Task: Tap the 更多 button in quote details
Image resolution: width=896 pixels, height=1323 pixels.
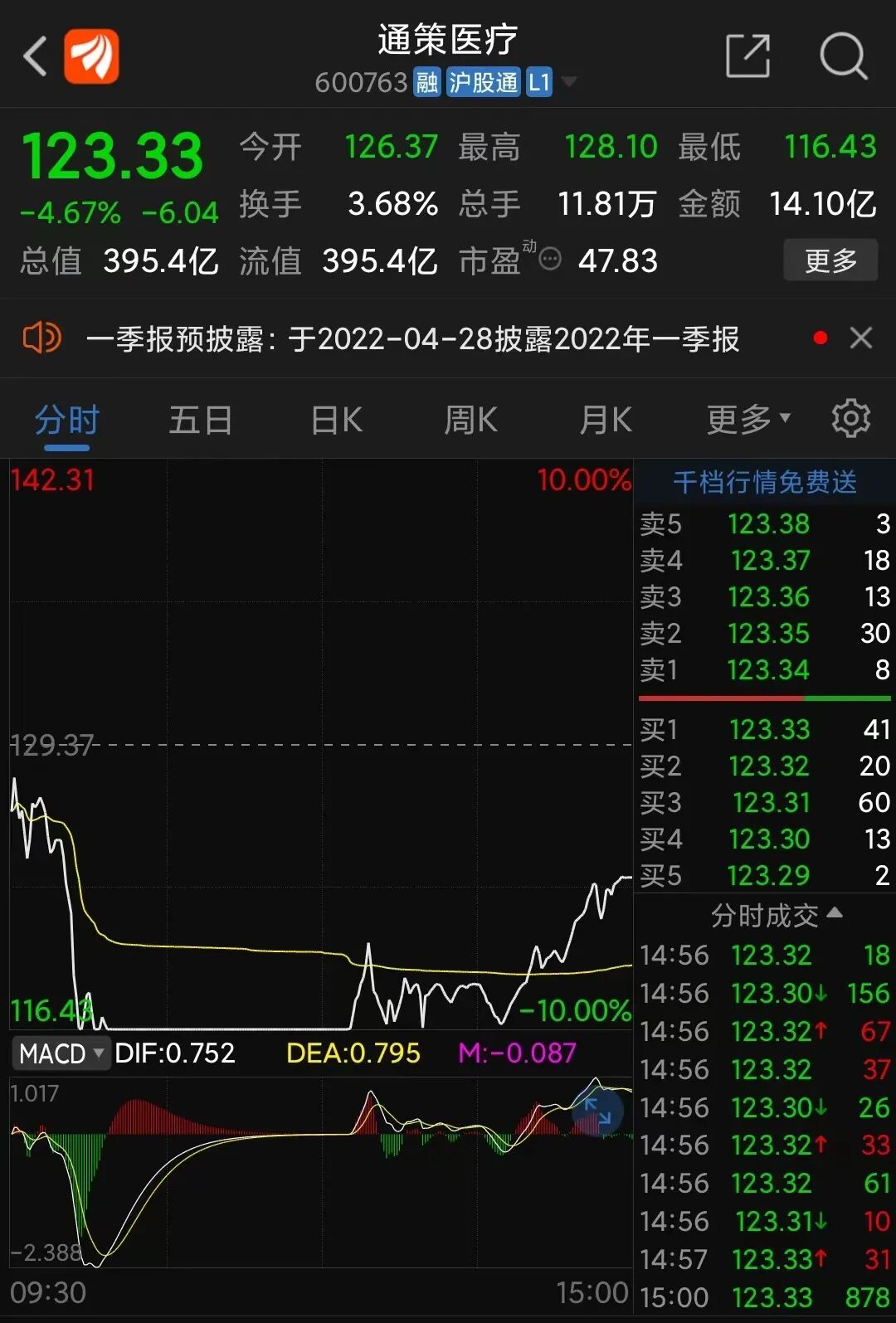Action: click(830, 260)
